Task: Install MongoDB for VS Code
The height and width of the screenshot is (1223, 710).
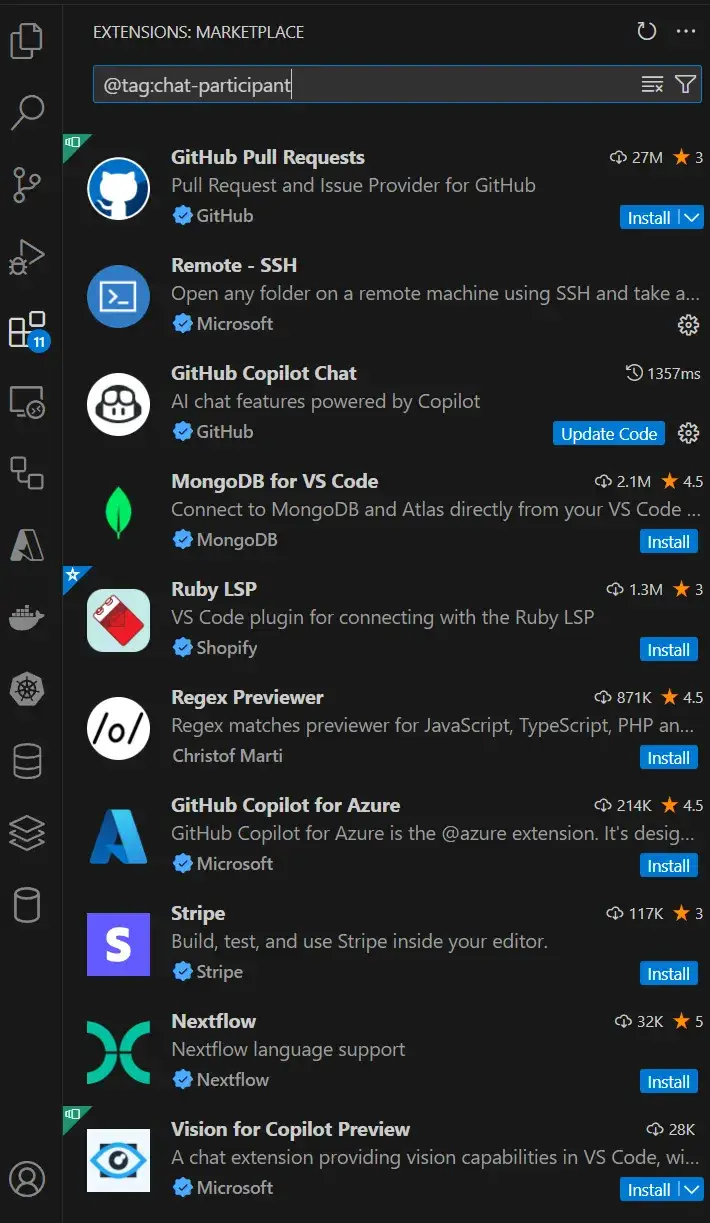Action: tap(669, 541)
